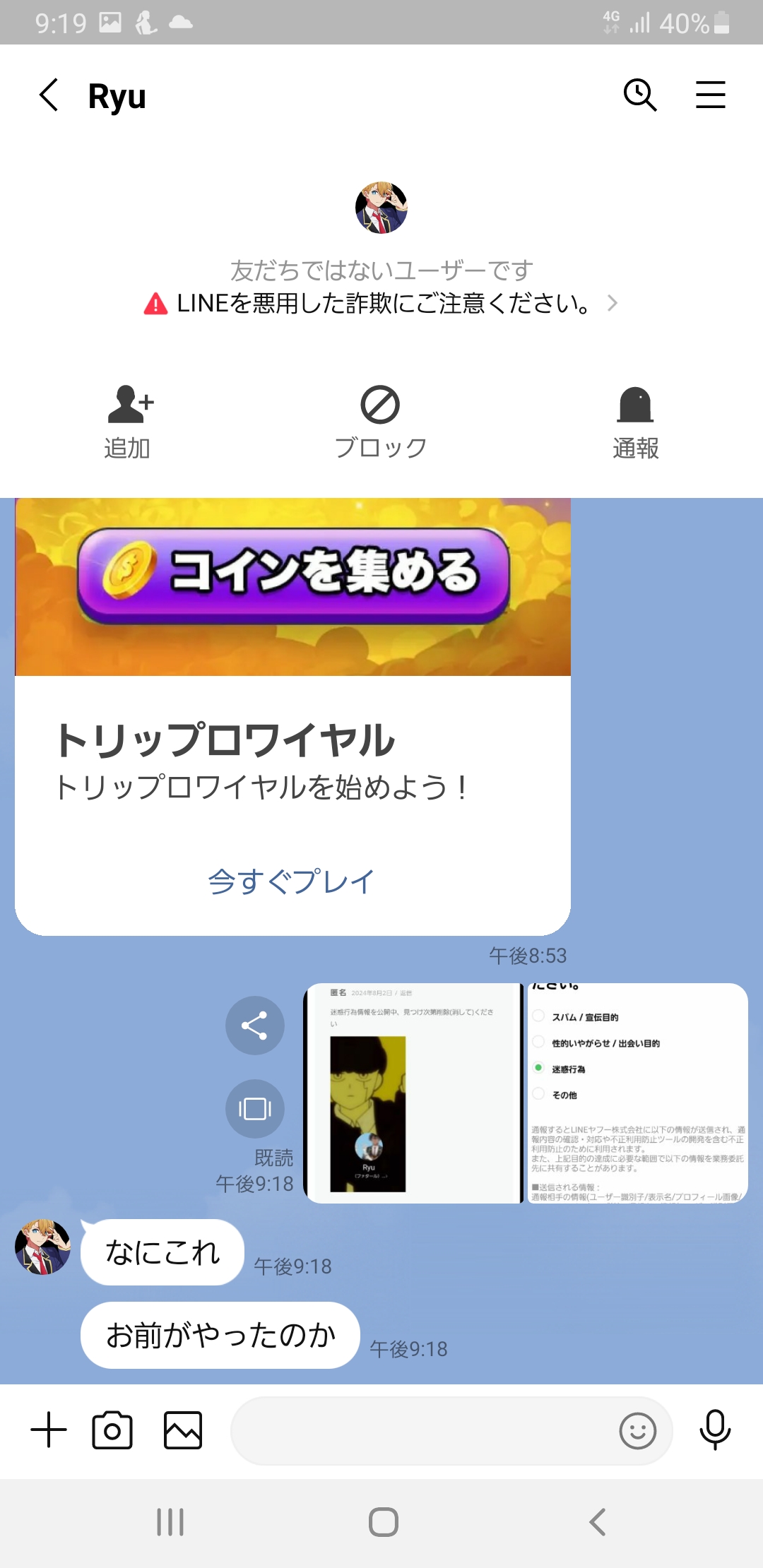Open the image viewer icon below share
The width and height of the screenshot is (763, 1568).
[x=254, y=1108]
